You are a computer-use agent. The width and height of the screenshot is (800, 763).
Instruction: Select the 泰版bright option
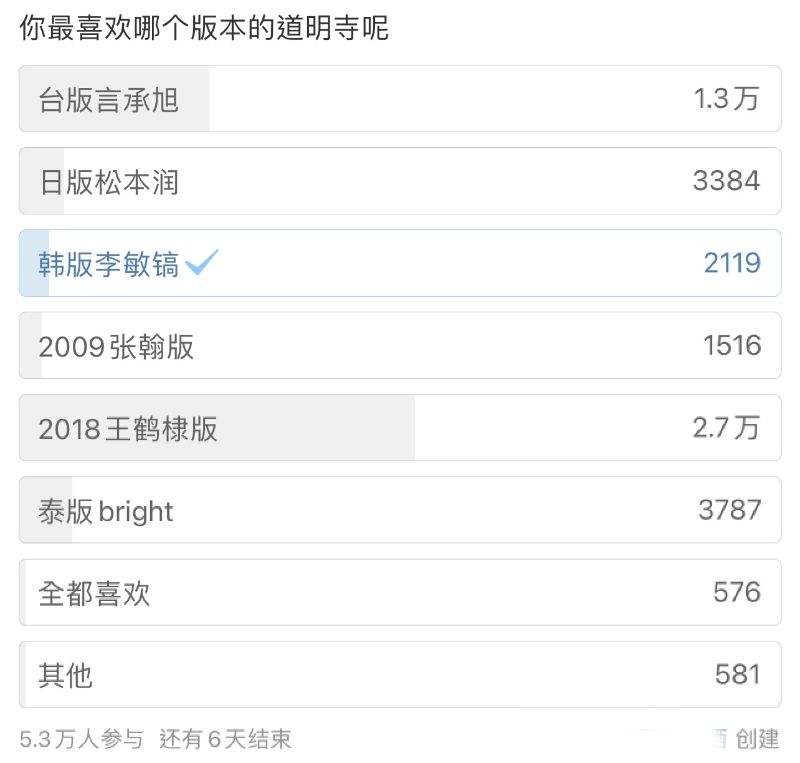400,510
